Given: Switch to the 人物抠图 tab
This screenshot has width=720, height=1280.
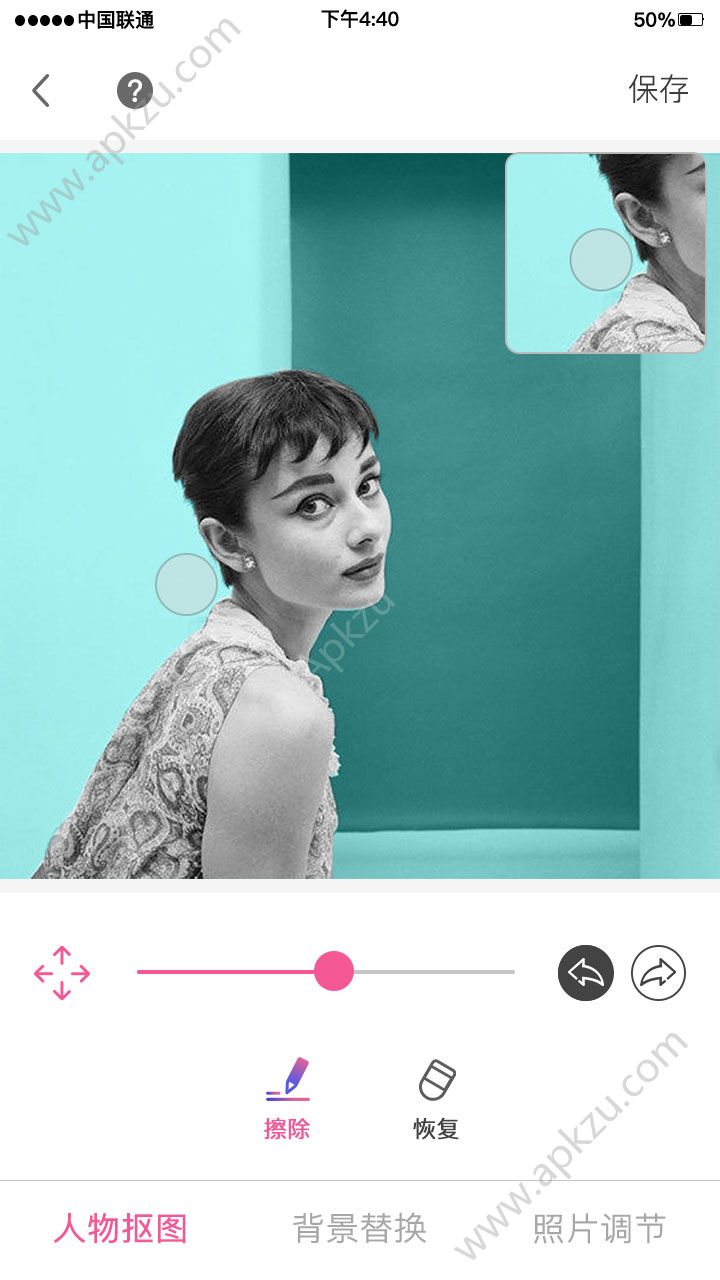Looking at the screenshot, I should point(120,1228).
